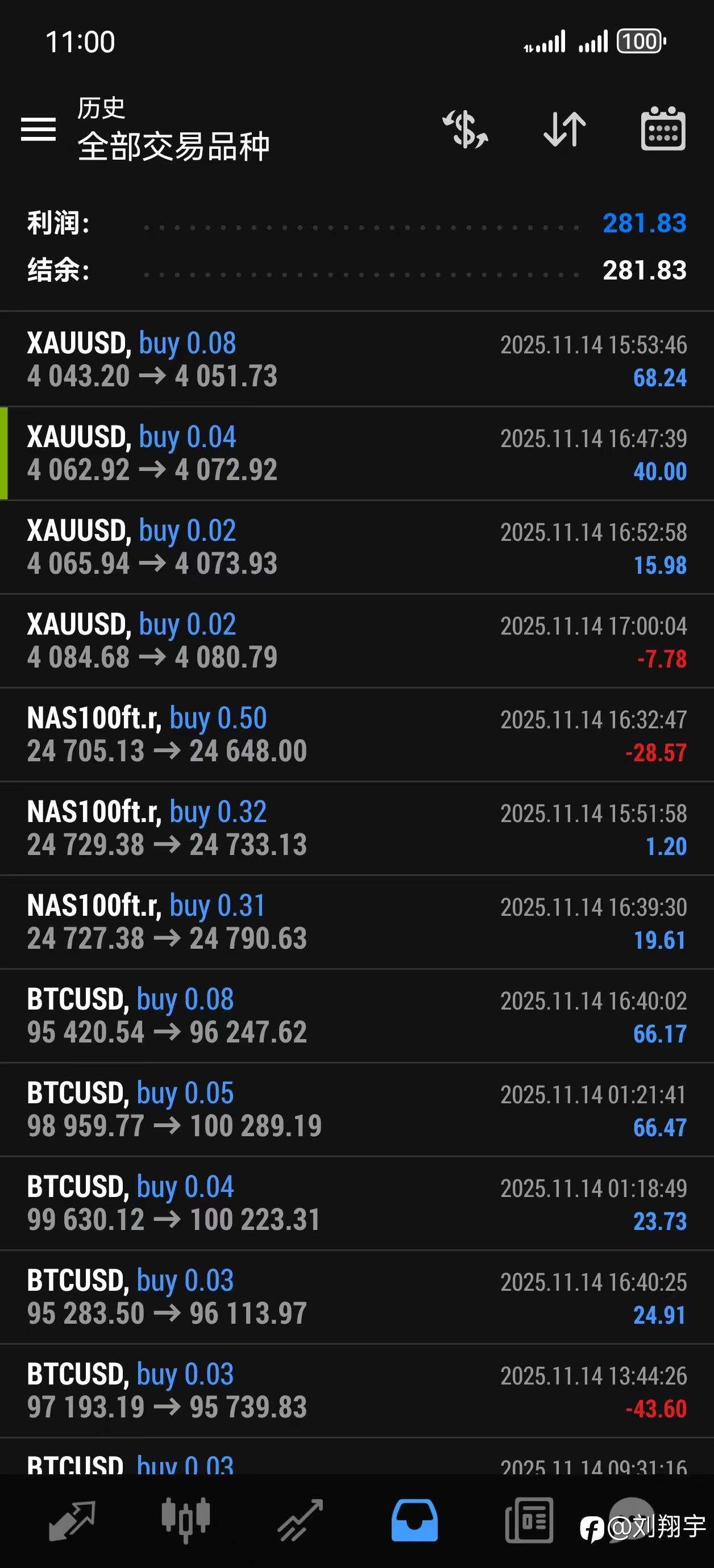
Task: Open BTCUSD trade with 24.91 profit
Action: click(357, 1297)
